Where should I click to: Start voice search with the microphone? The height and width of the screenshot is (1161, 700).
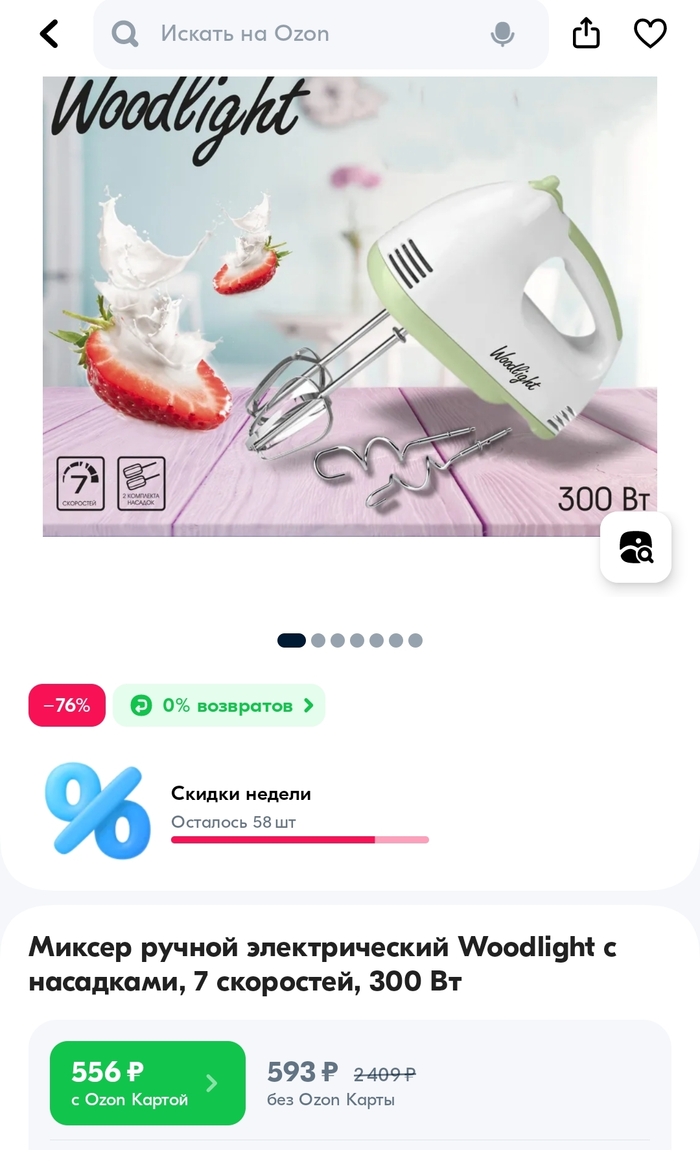point(502,35)
